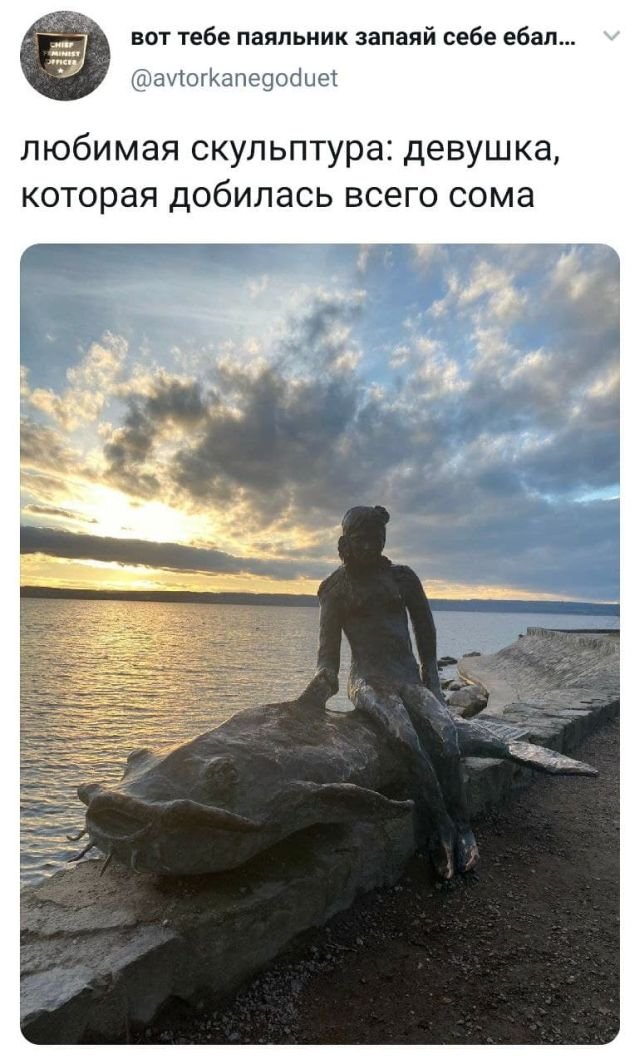Open the tweet author's profile avatar

tap(65, 56)
